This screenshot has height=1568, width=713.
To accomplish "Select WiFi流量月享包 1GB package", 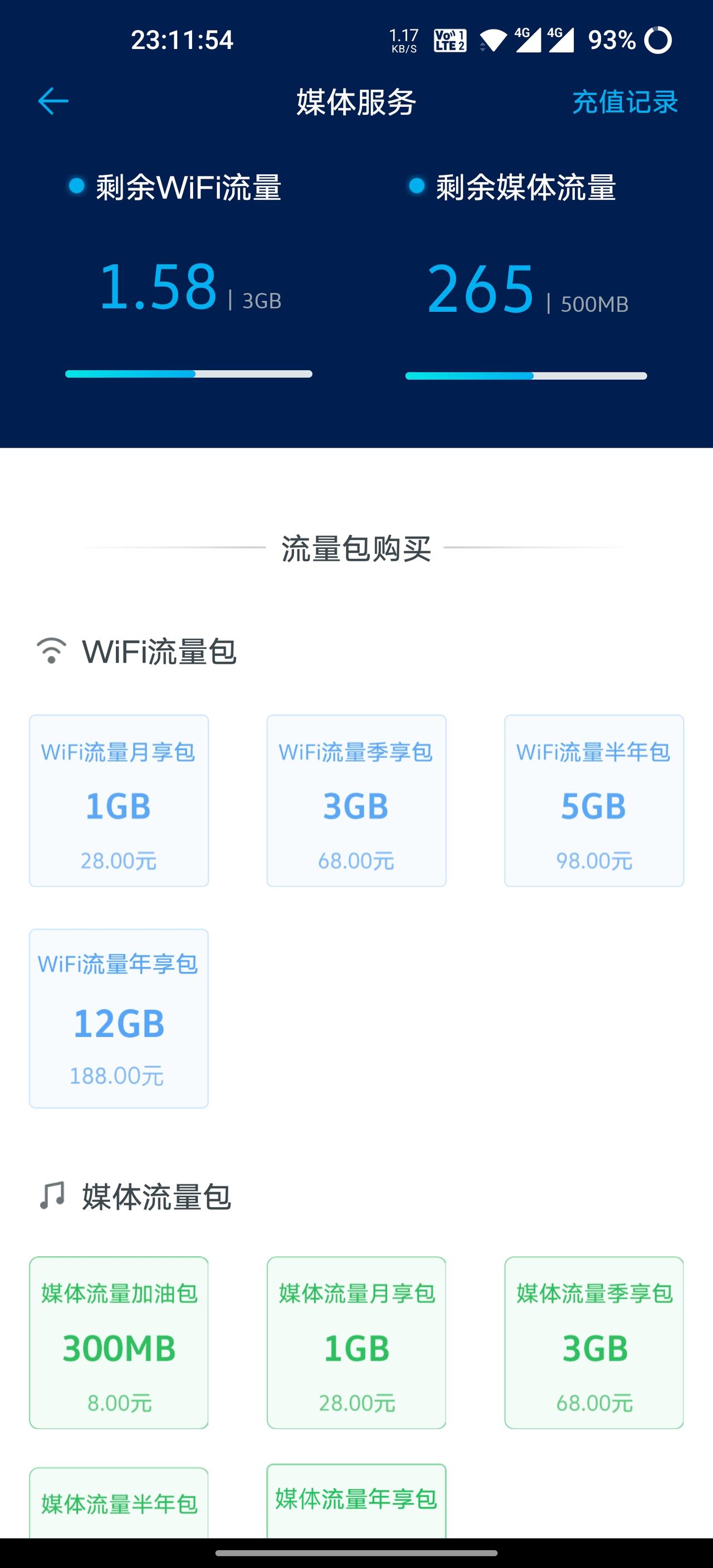I will pos(119,801).
